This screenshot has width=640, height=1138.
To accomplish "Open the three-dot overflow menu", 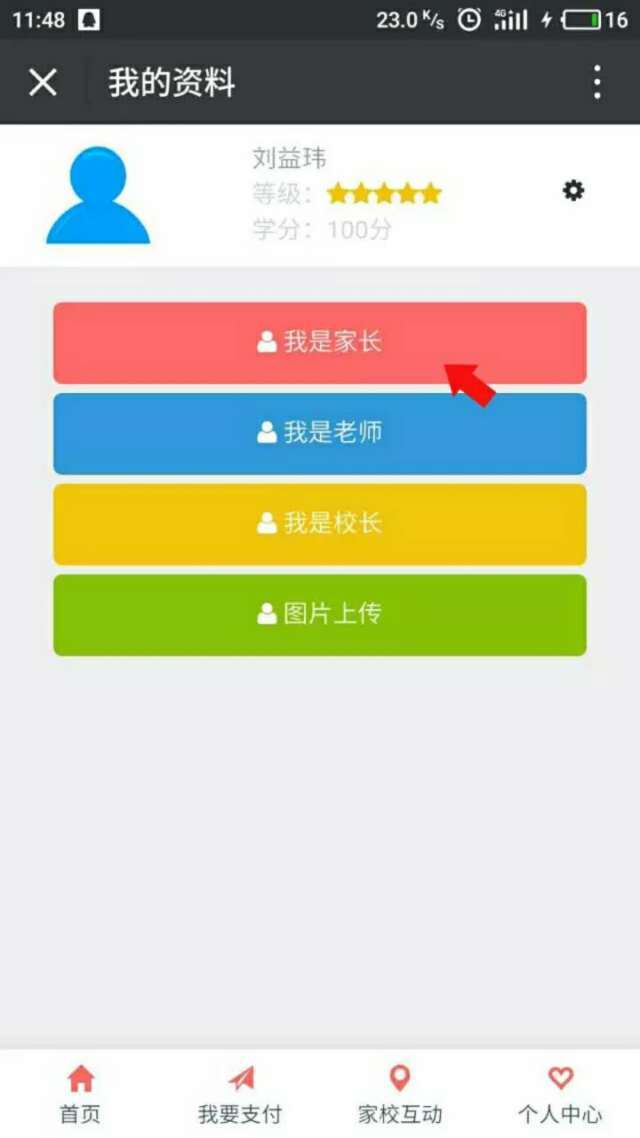I will point(596,82).
